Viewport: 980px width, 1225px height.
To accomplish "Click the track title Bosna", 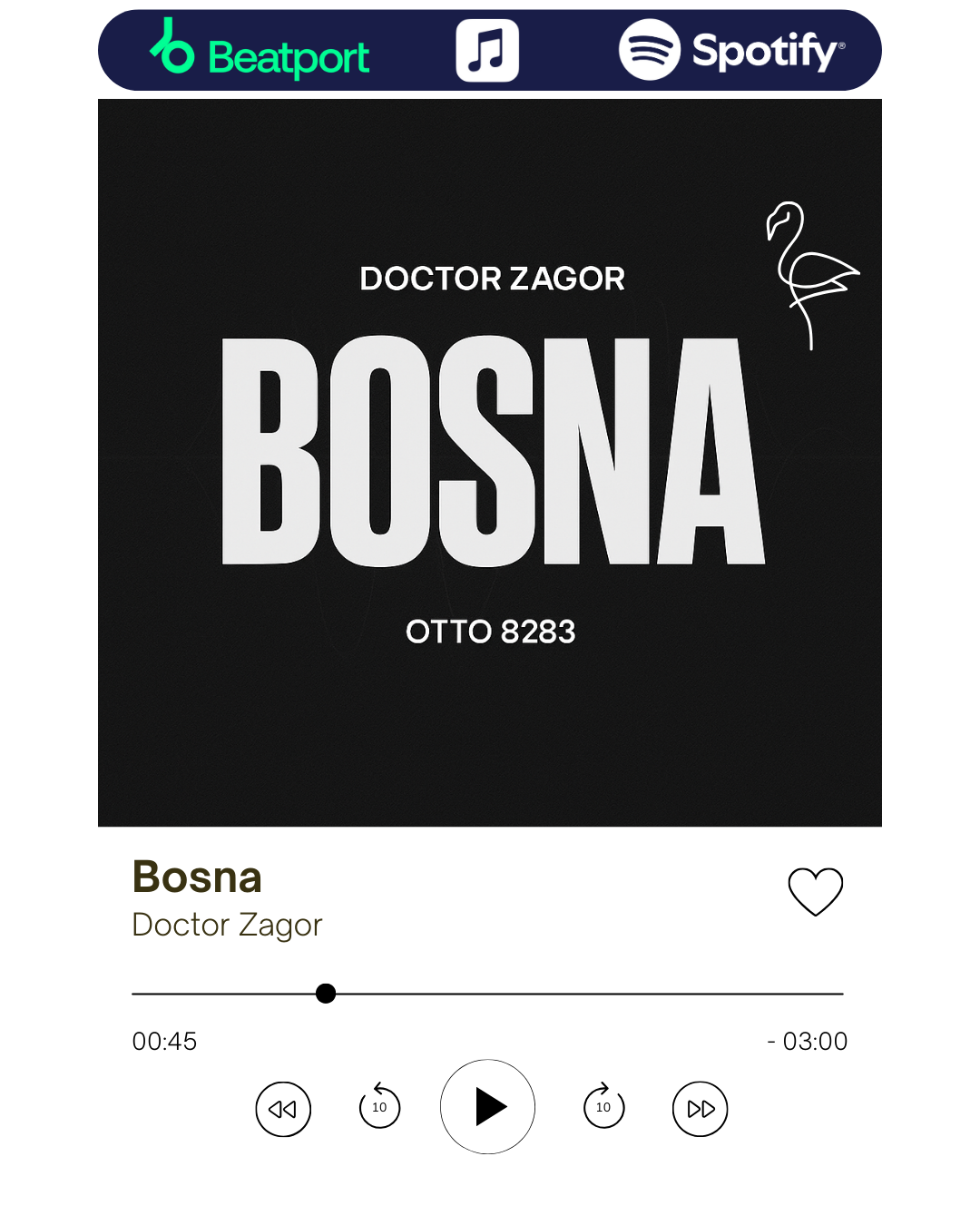I will 196,877.
